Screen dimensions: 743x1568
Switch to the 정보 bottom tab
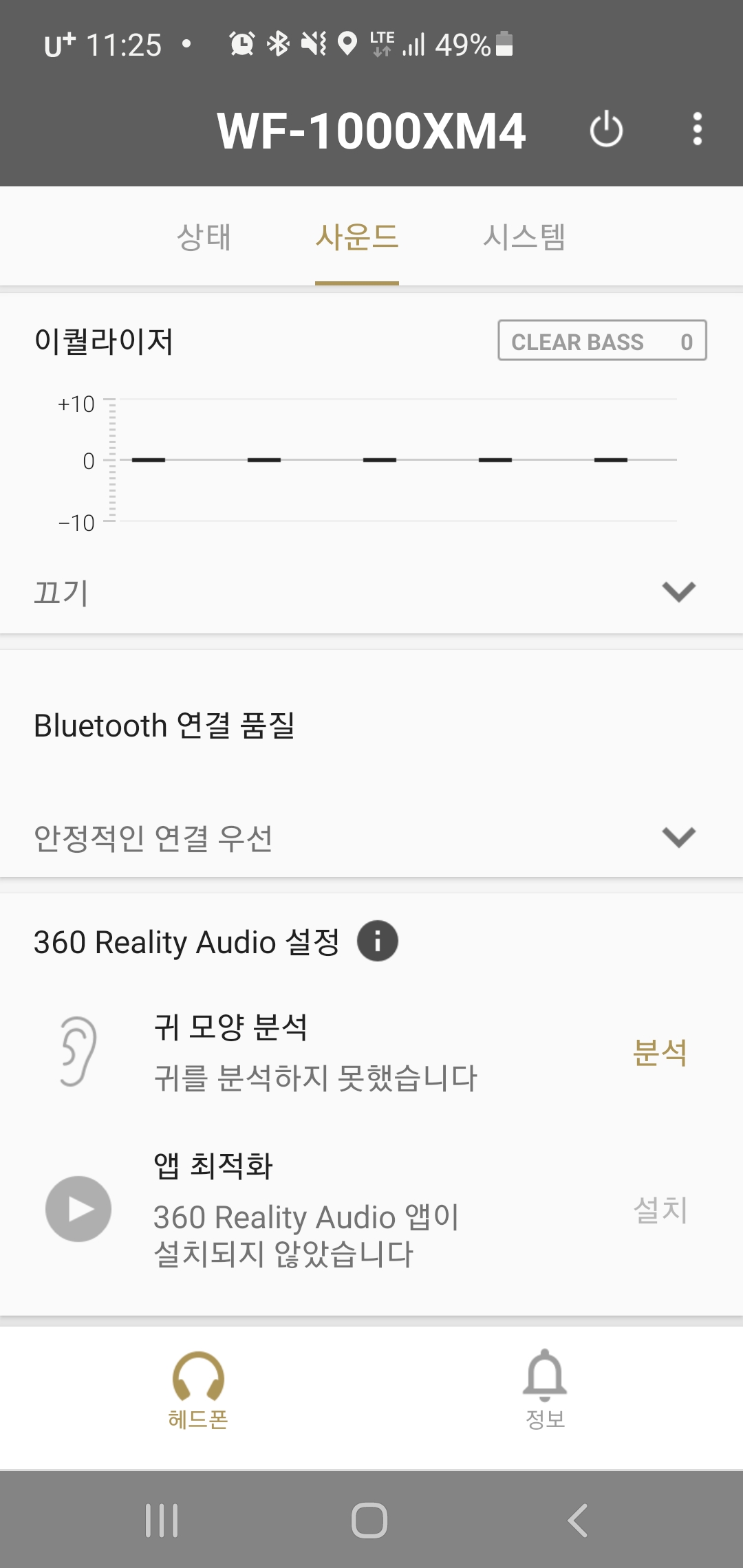coord(545,1389)
